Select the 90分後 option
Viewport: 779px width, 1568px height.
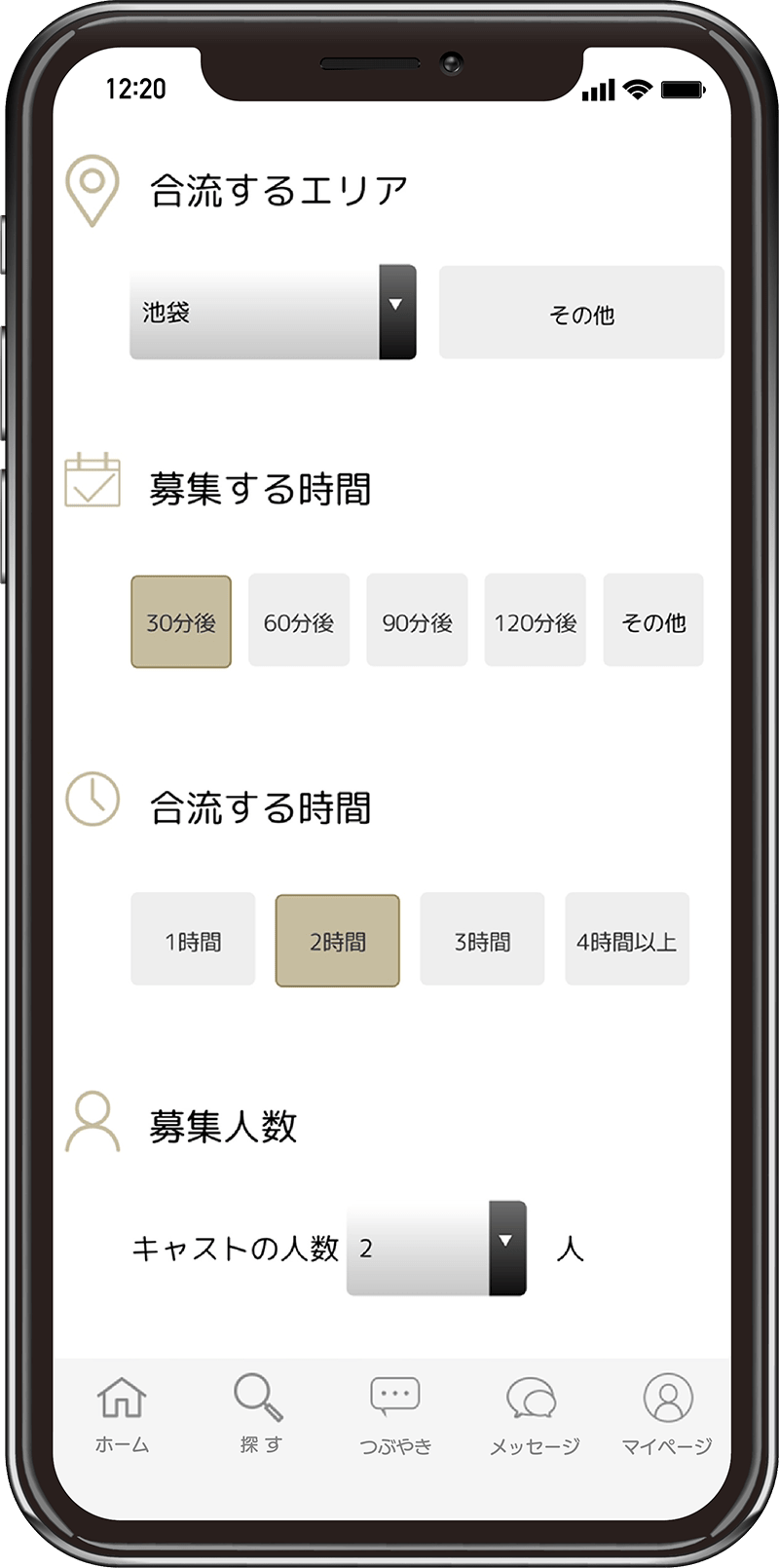point(417,621)
